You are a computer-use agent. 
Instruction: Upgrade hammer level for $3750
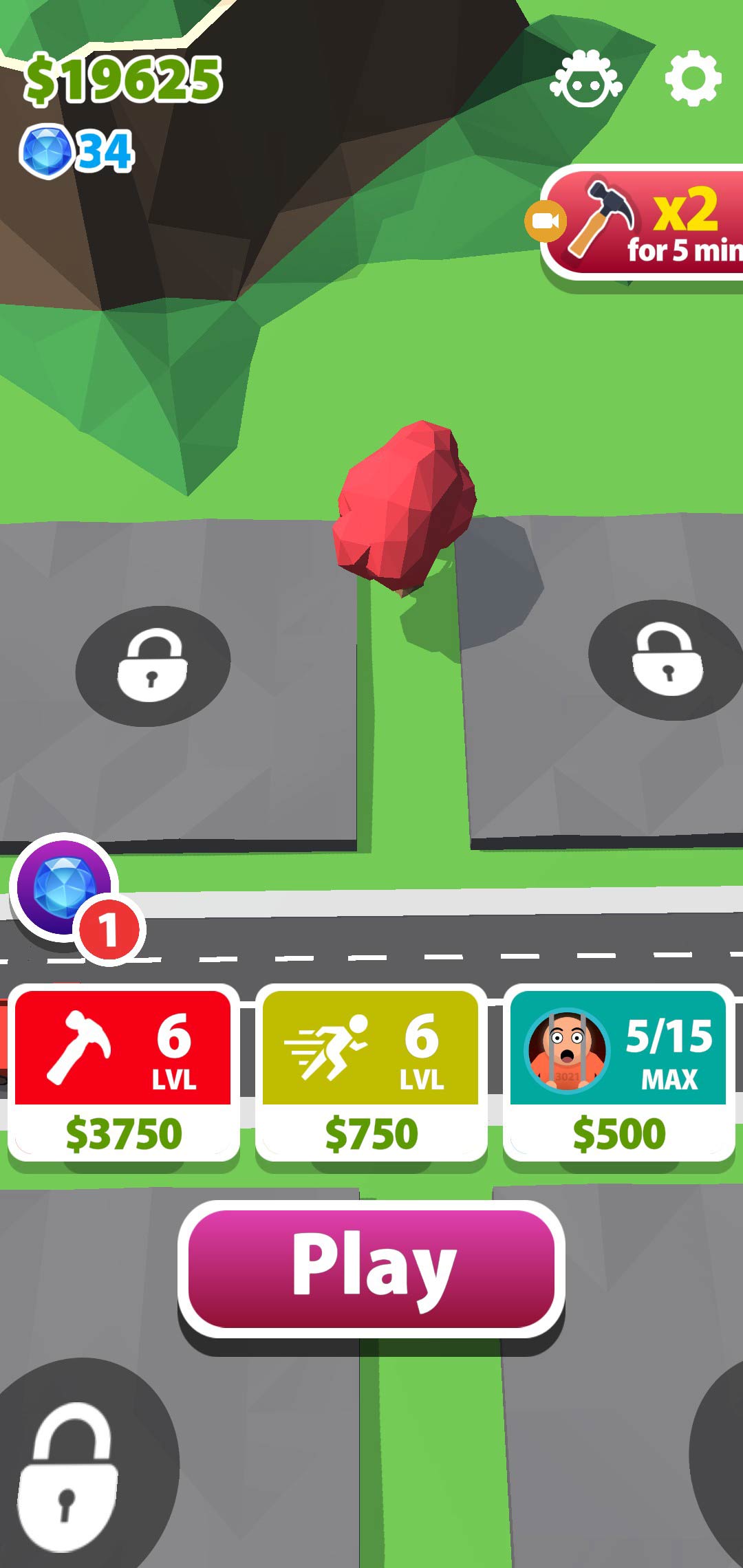click(123, 1074)
